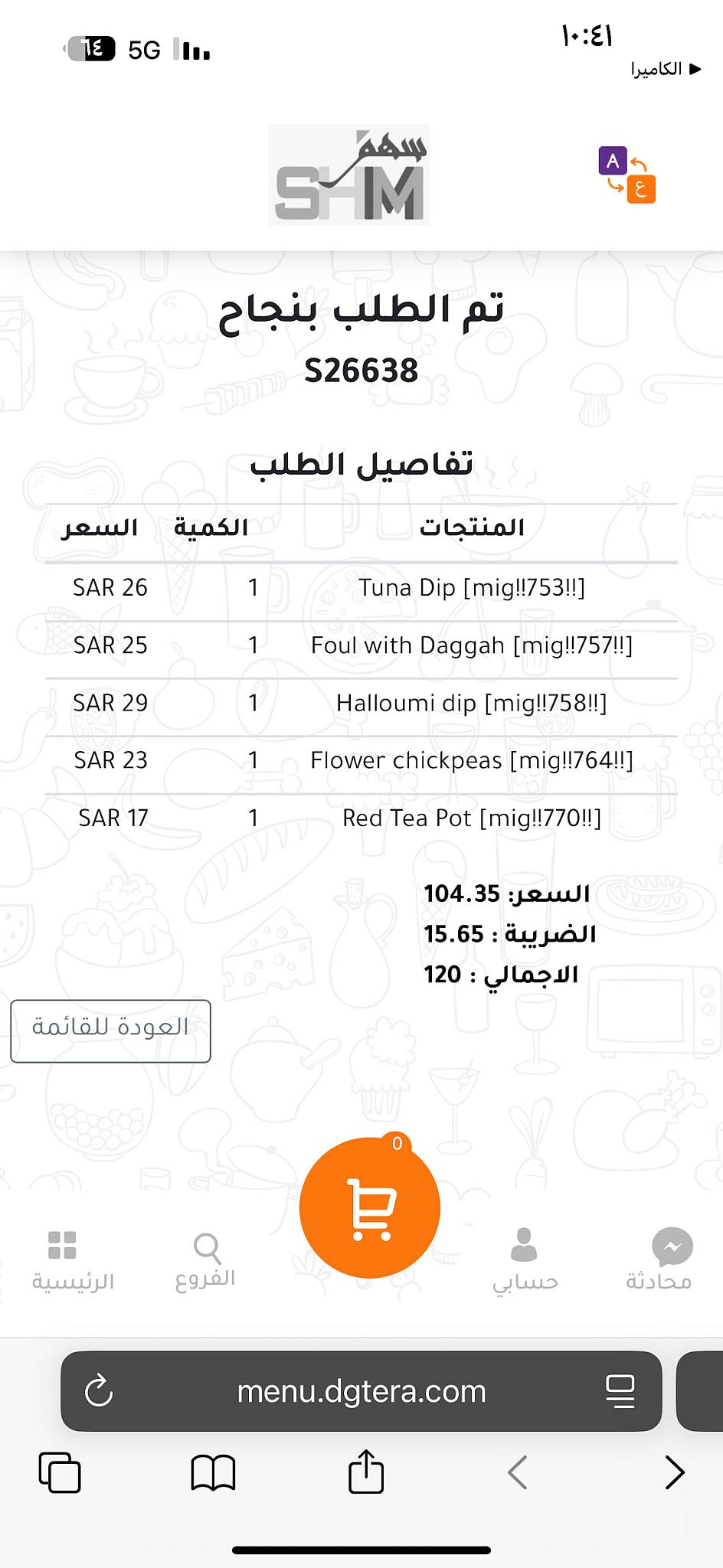Tap العودة للقائمة to return to menu
Screen dimensions: 723x1568
[x=110, y=1031]
